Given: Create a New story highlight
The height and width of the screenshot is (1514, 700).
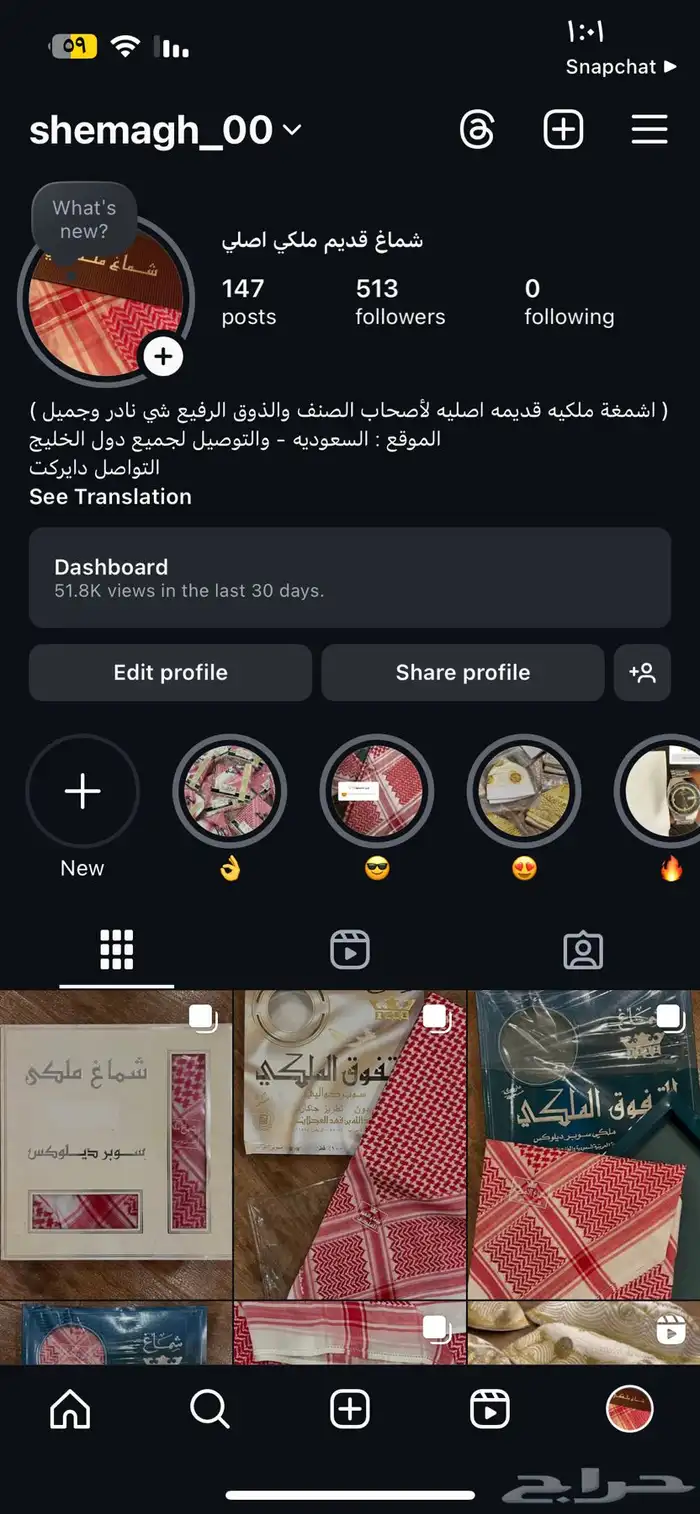Looking at the screenshot, I should coord(82,792).
